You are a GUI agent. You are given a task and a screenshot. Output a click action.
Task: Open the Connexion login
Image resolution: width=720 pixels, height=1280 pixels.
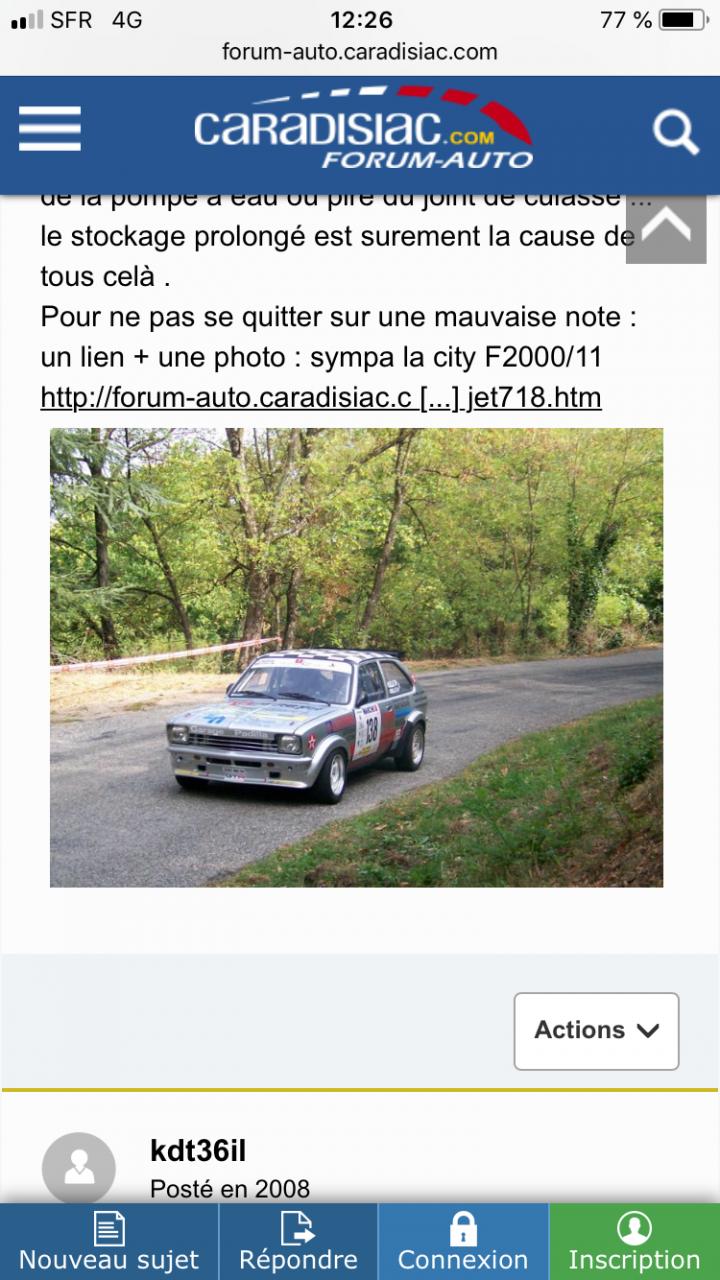(463, 1241)
